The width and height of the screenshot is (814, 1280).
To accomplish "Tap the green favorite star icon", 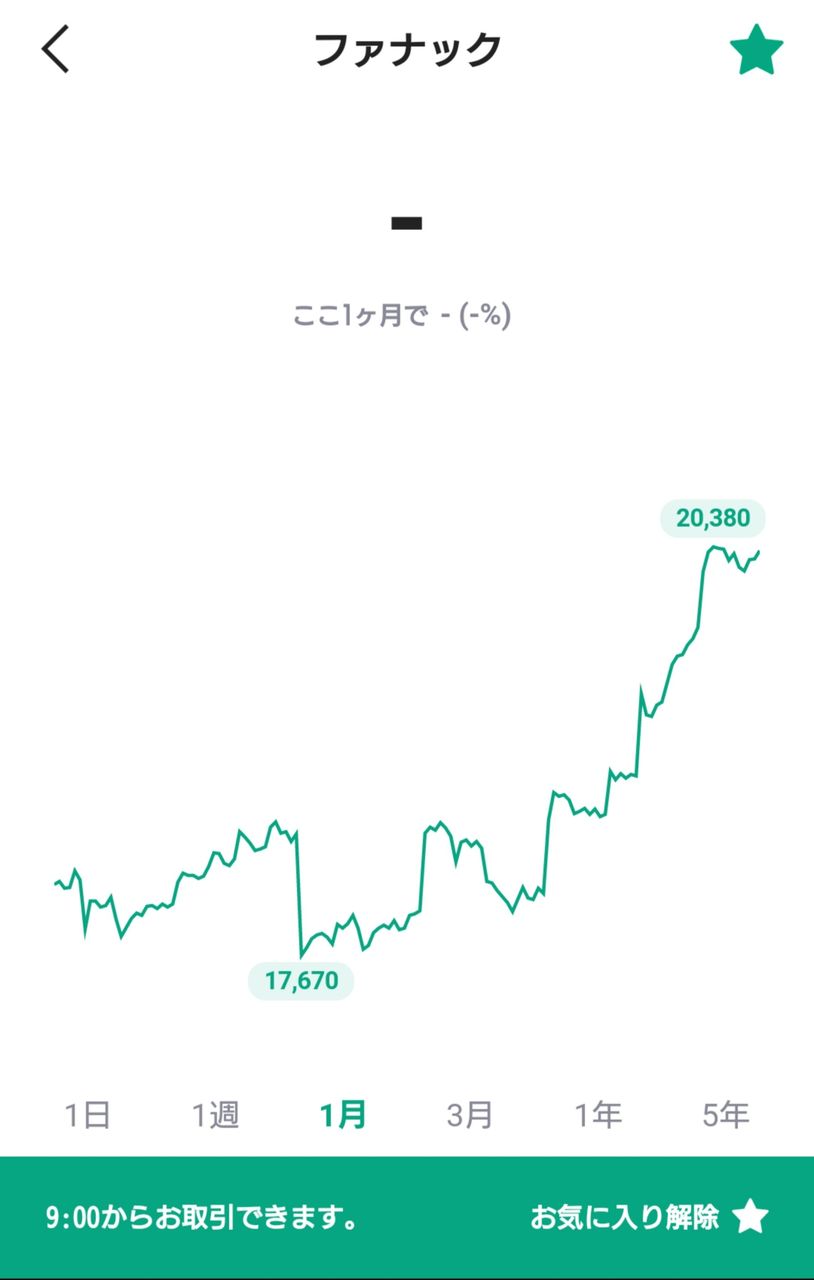I will 755,50.
